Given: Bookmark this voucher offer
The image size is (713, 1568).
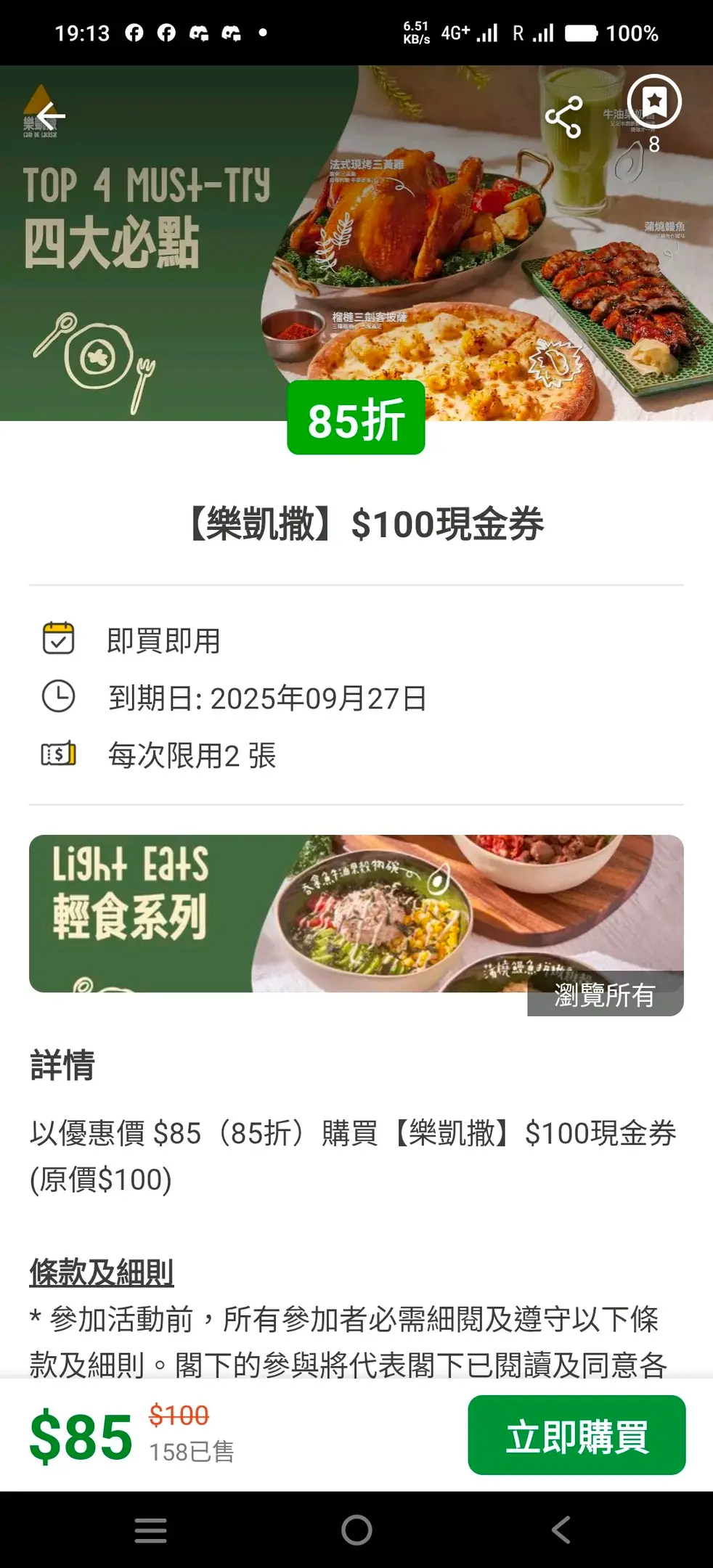Looking at the screenshot, I should (x=654, y=102).
